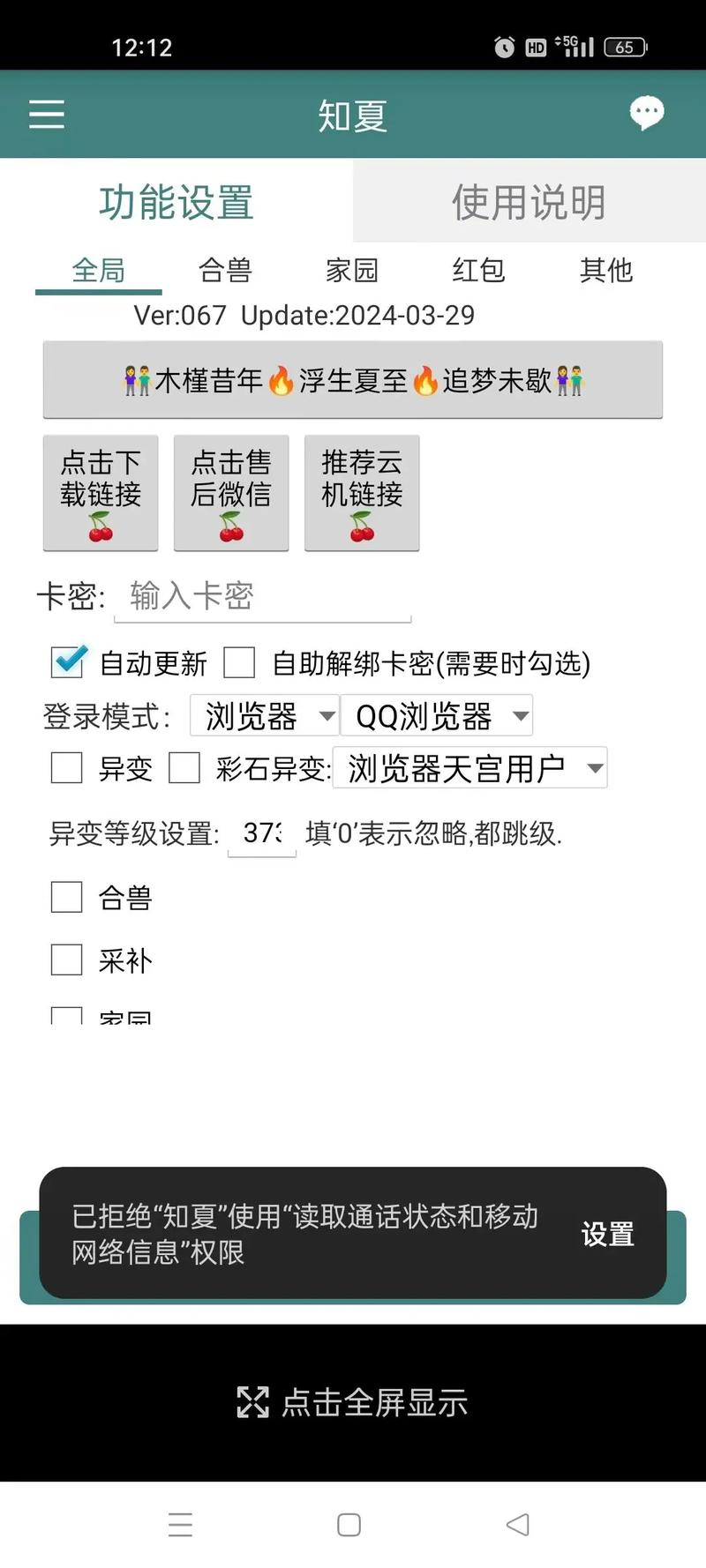Open the Android recent apps button
Screen dimensions: 706x1568
click(x=180, y=1524)
